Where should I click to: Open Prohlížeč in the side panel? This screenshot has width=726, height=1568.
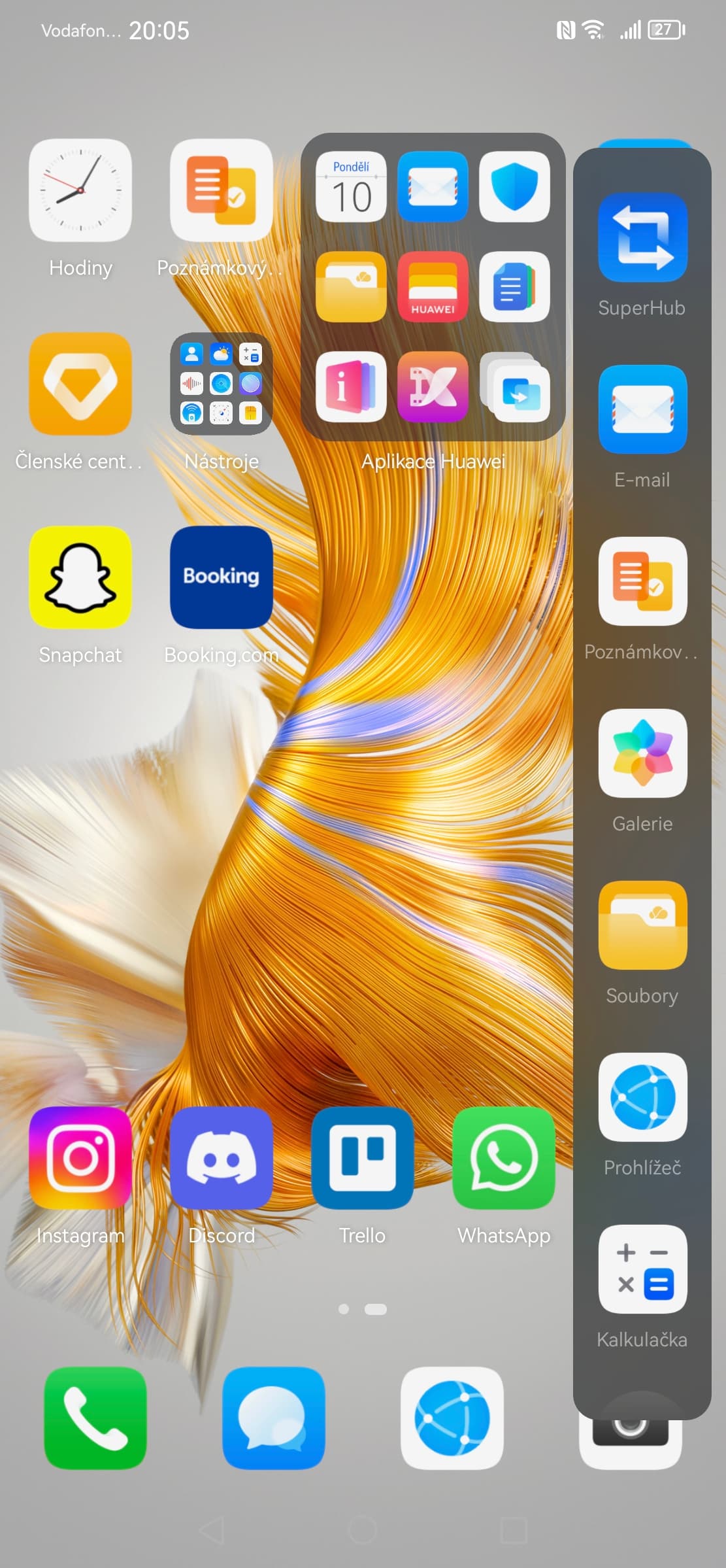(642, 1097)
